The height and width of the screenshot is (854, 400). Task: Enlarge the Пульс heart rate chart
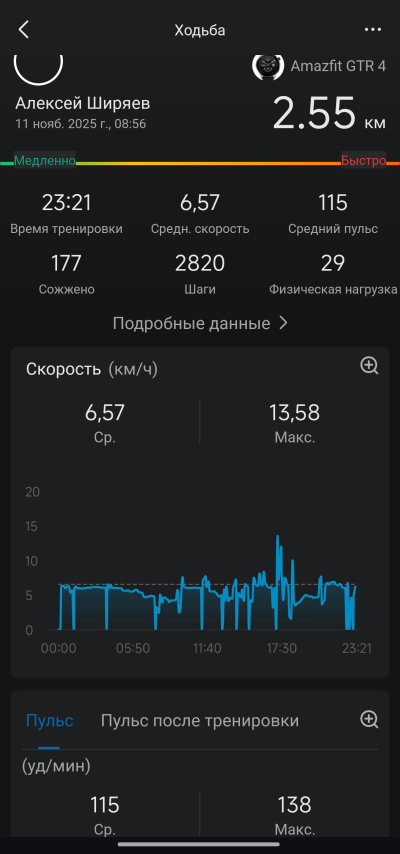click(369, 719)
